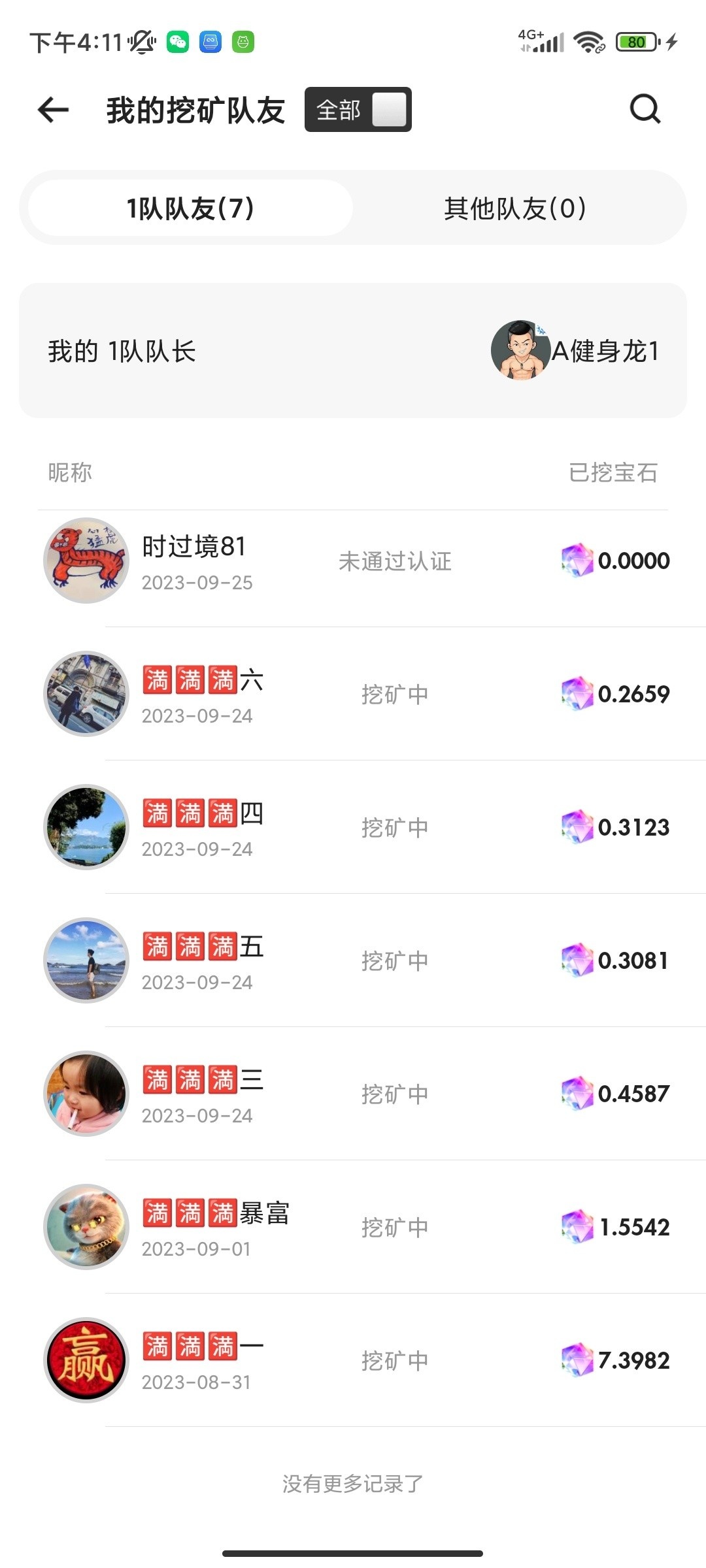The width and height of the screenshot is (706, 1568).
Task: Switch to the 其他队友(0) tab
Action: point(514,208)
